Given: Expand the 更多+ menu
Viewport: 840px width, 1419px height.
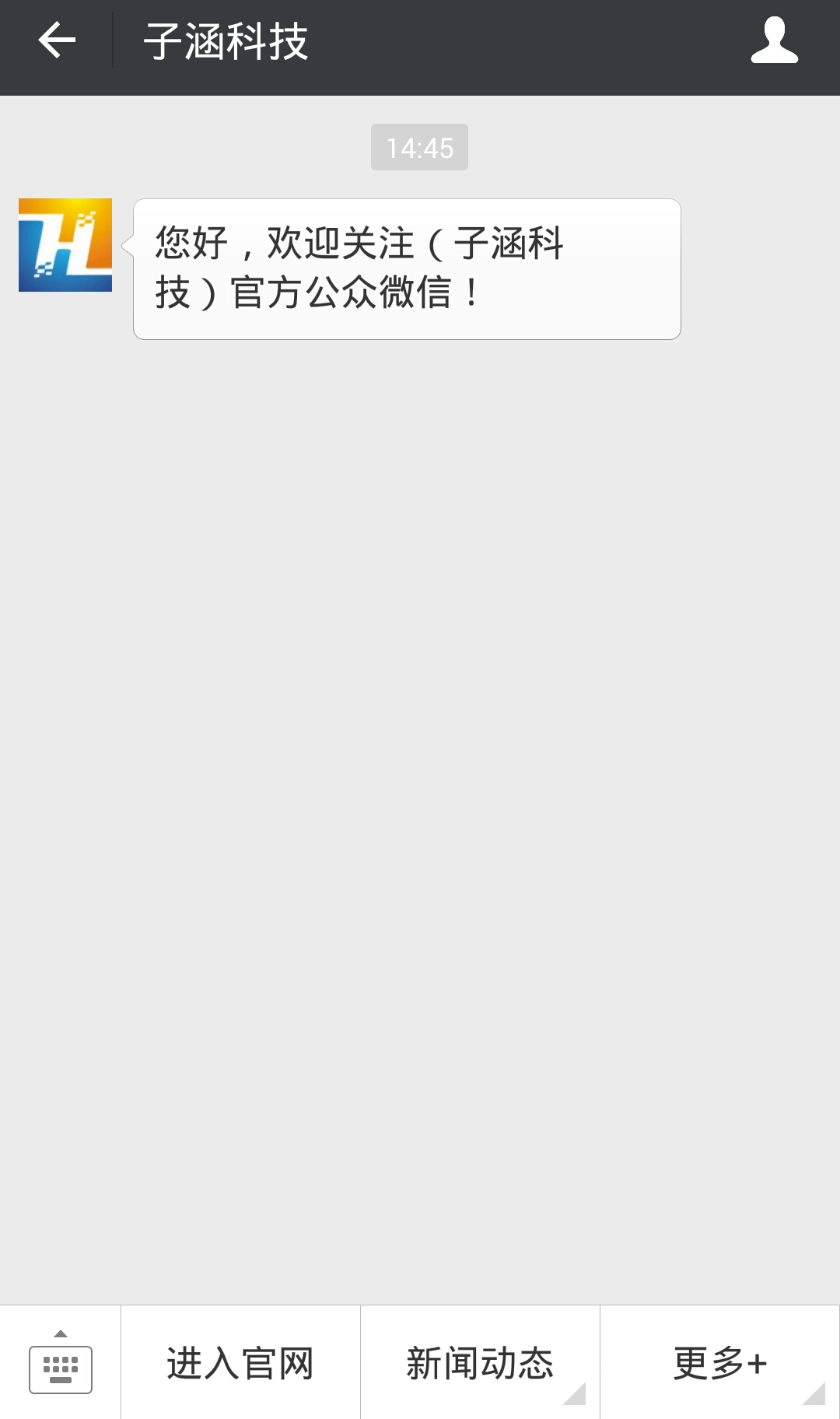Looking at the screenshot, I should pos(719,1363).
